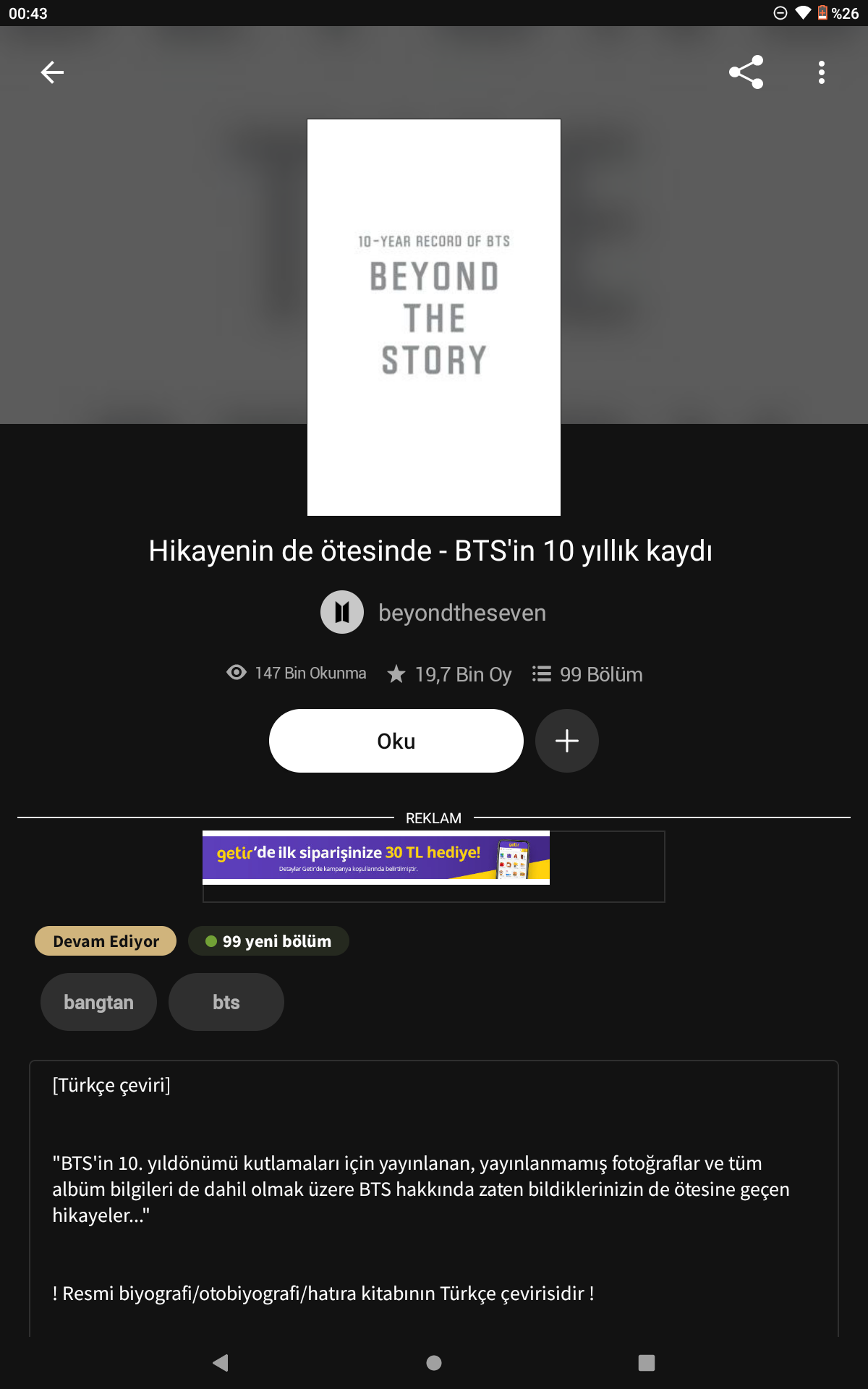Open author beyondtheseven's profile
The width and height of the screenshot is (868, 1389).
coord(434,613)
